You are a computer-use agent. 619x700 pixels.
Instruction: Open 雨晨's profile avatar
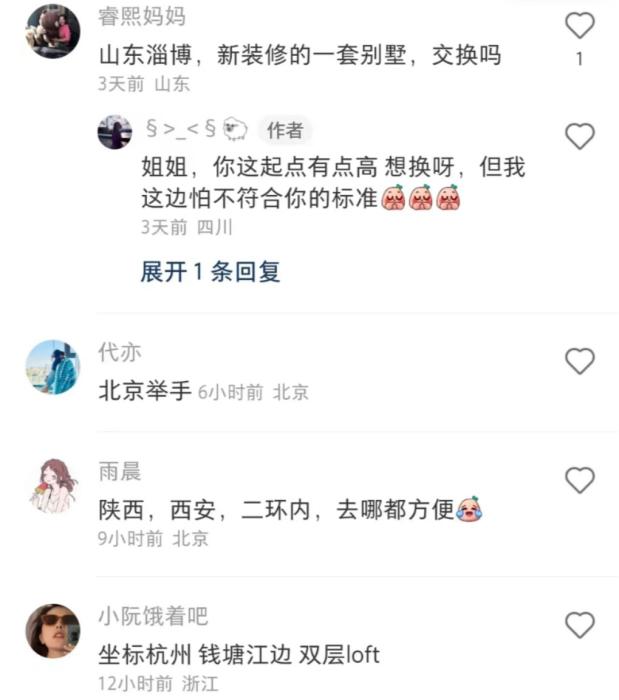[52, 486]
